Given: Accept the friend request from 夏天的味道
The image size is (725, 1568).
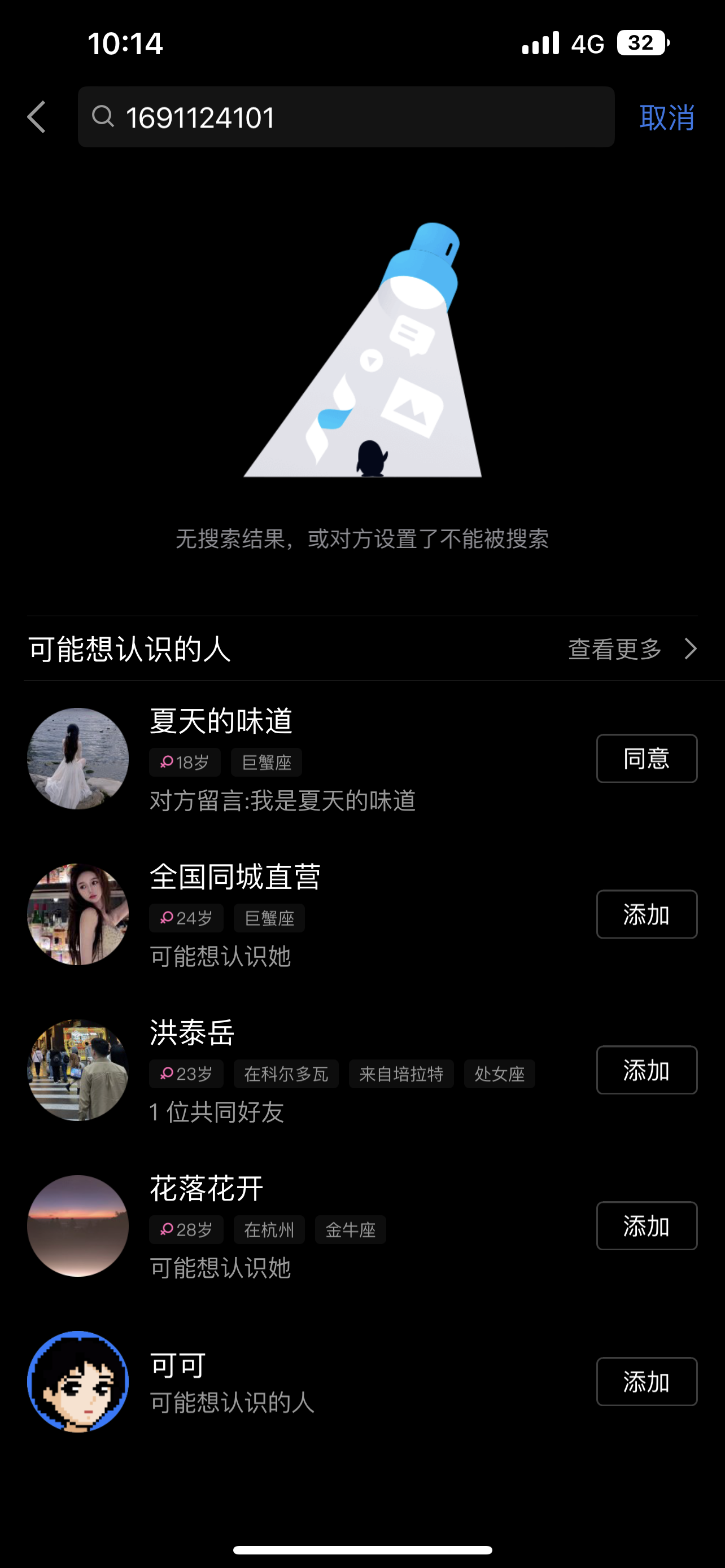Looking at the screenshot, I should tap(647, 759).
